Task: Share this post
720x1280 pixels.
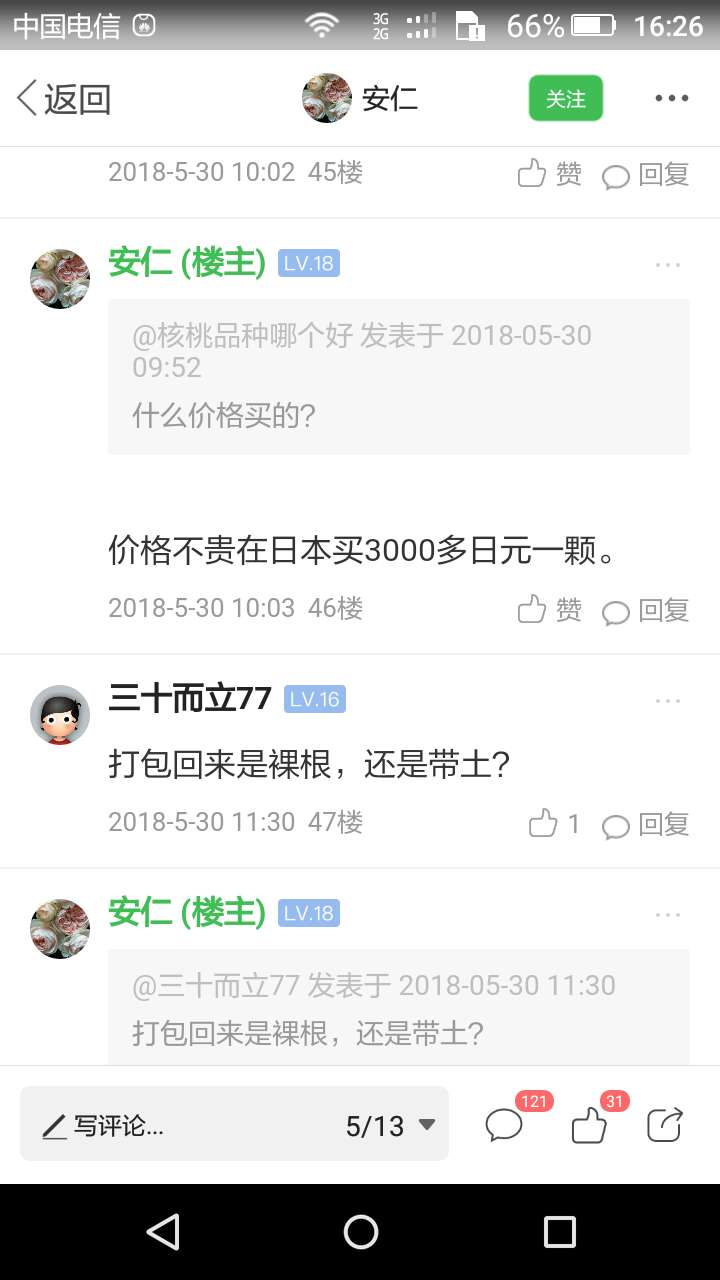Action: pyautogui.click(x=664, y=1125)
